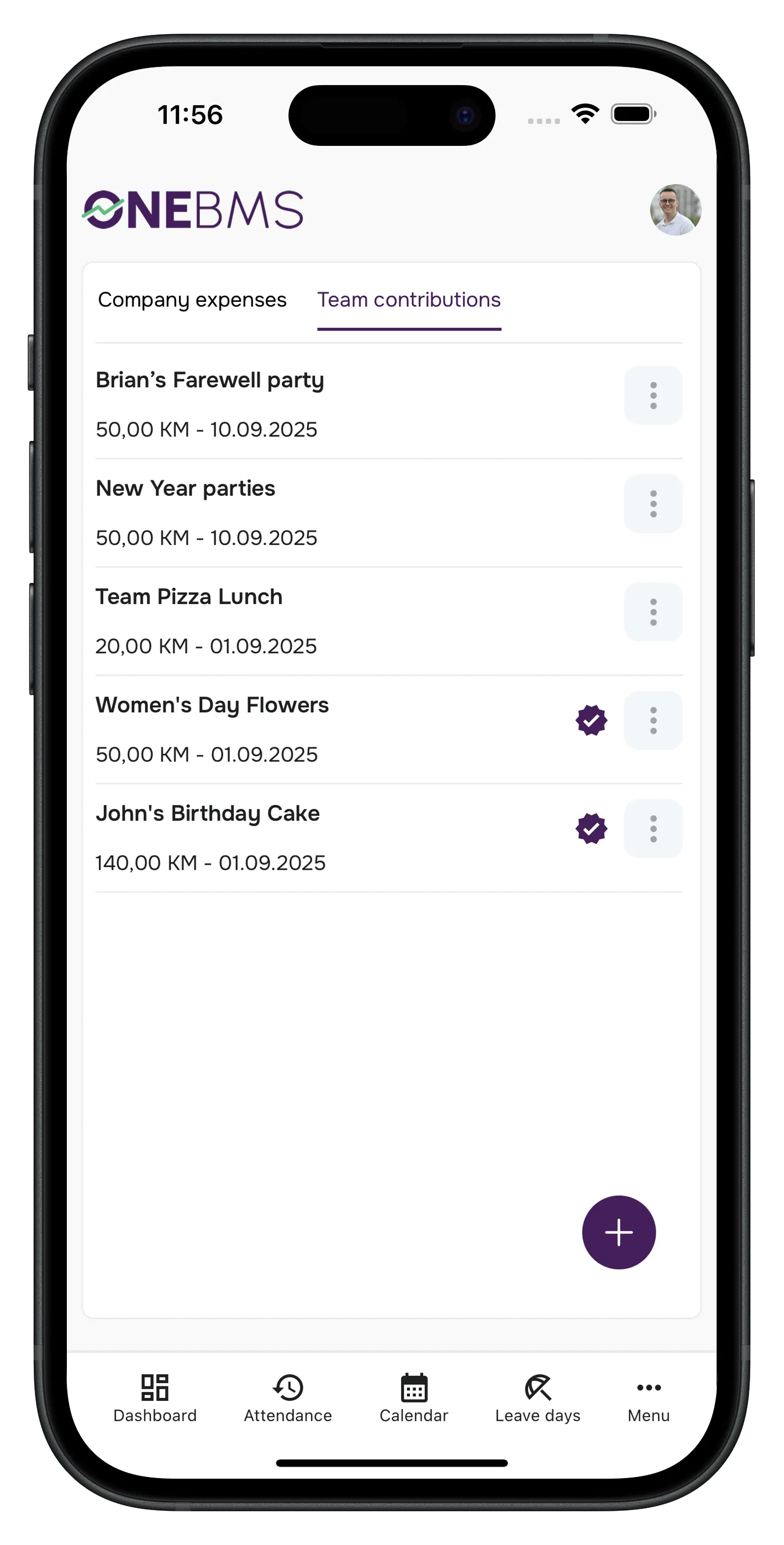Select the Team contributions tab

coord(408,300)
